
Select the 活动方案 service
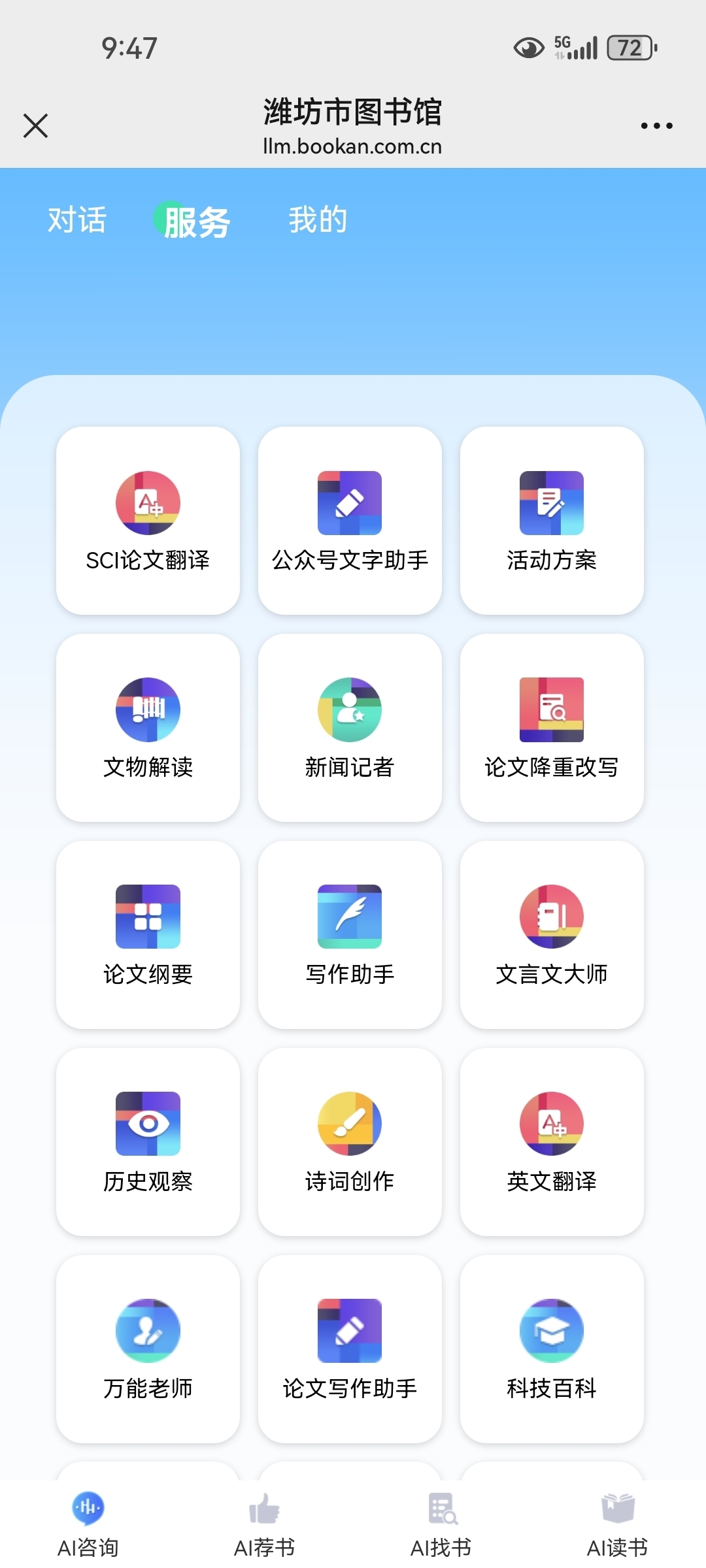(x=552, y=521)
